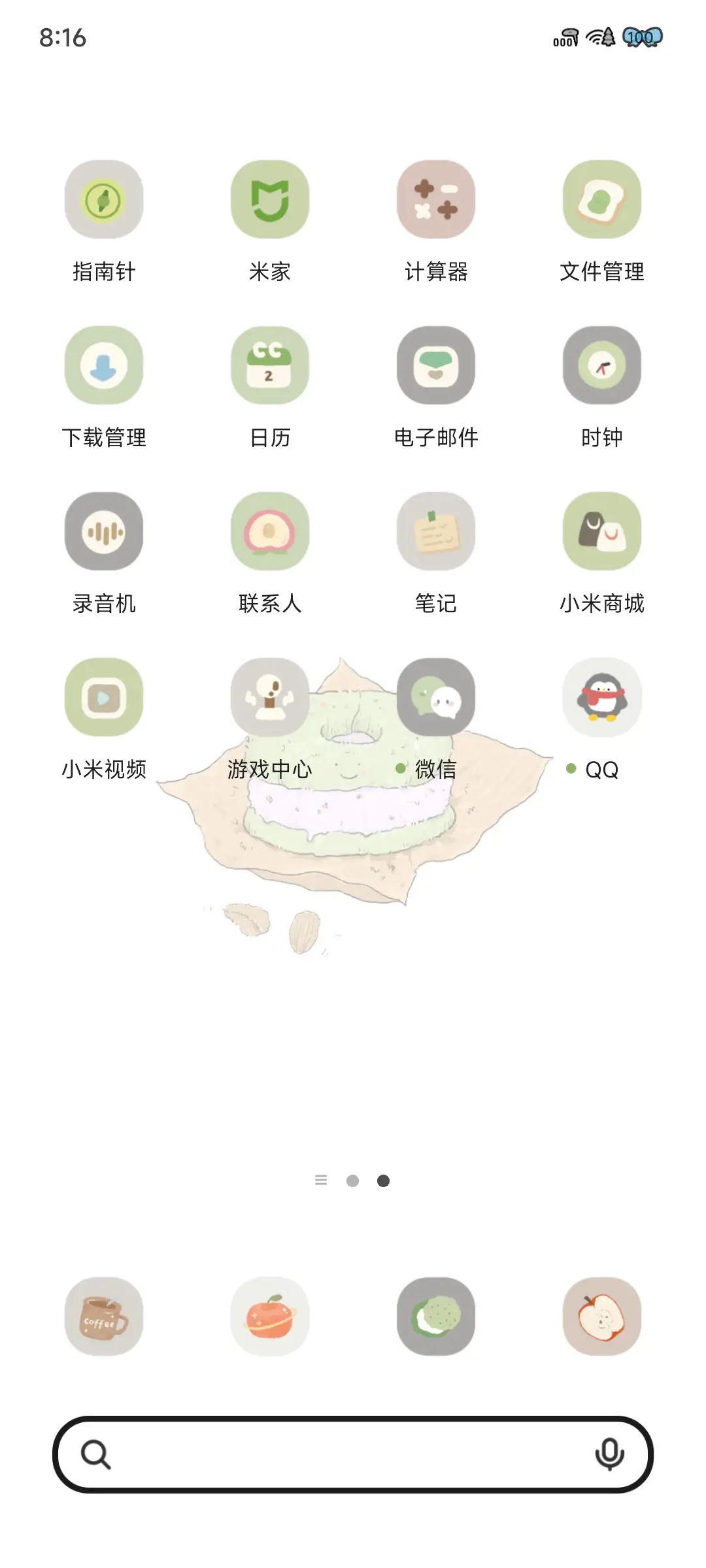Open the 计算器 calculator
Screen dimensions: 706x1568
pos(435,199)
